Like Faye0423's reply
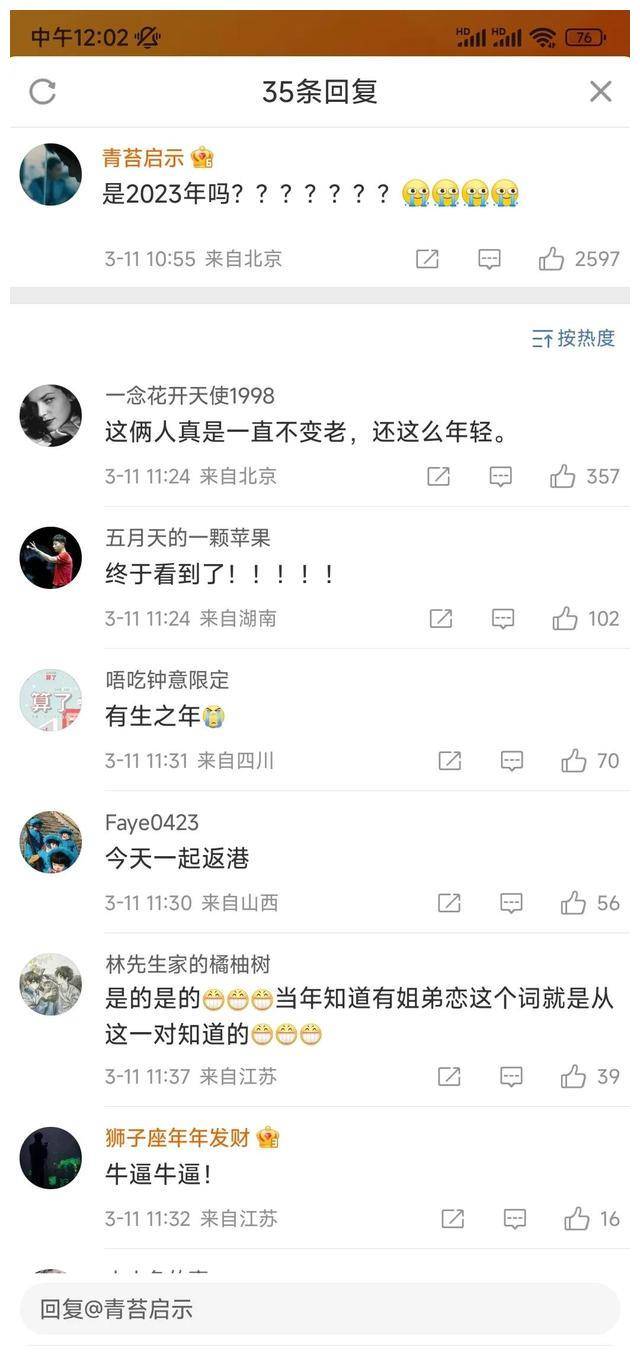Viewport: 640px width, 1372px height. (574, 903)
